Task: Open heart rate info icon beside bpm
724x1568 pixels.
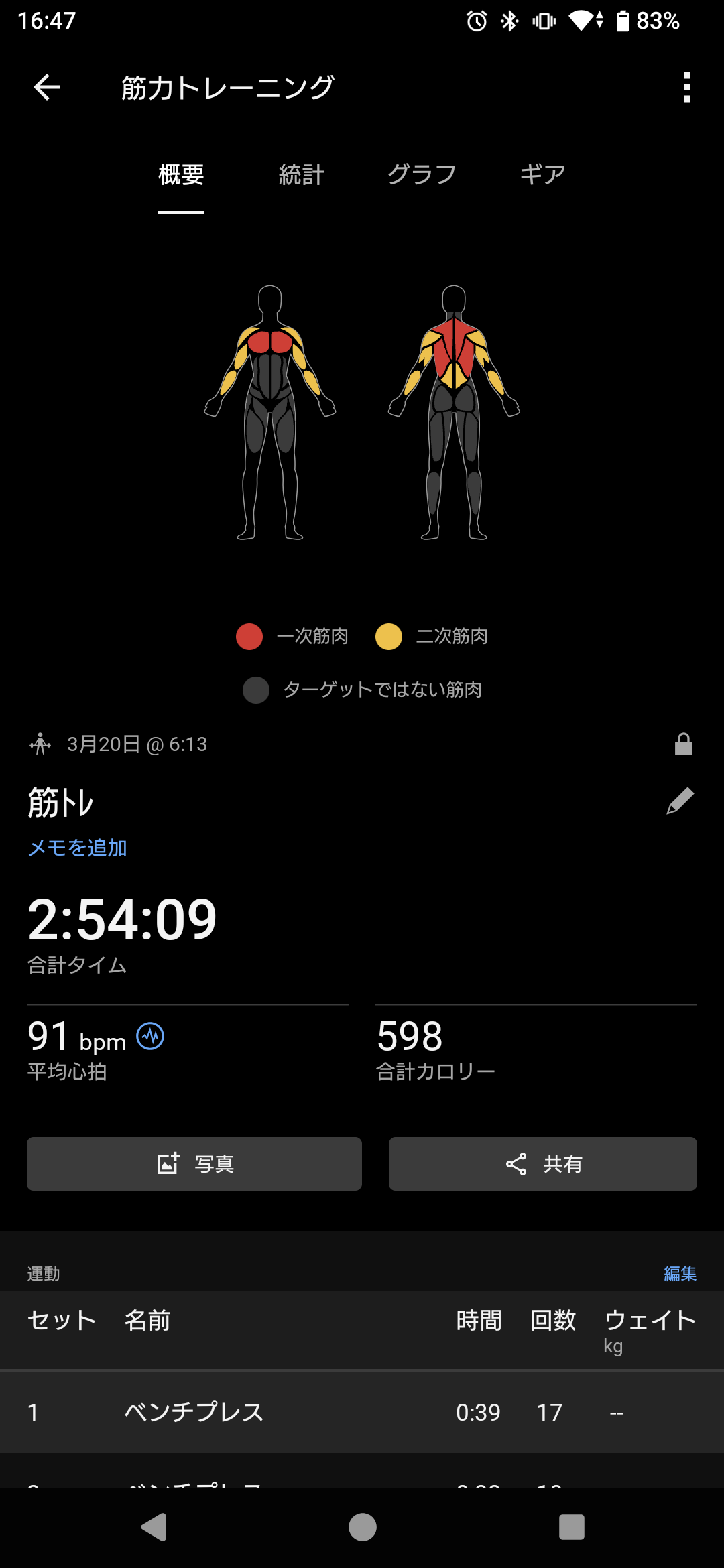Action: [150, 1037]
